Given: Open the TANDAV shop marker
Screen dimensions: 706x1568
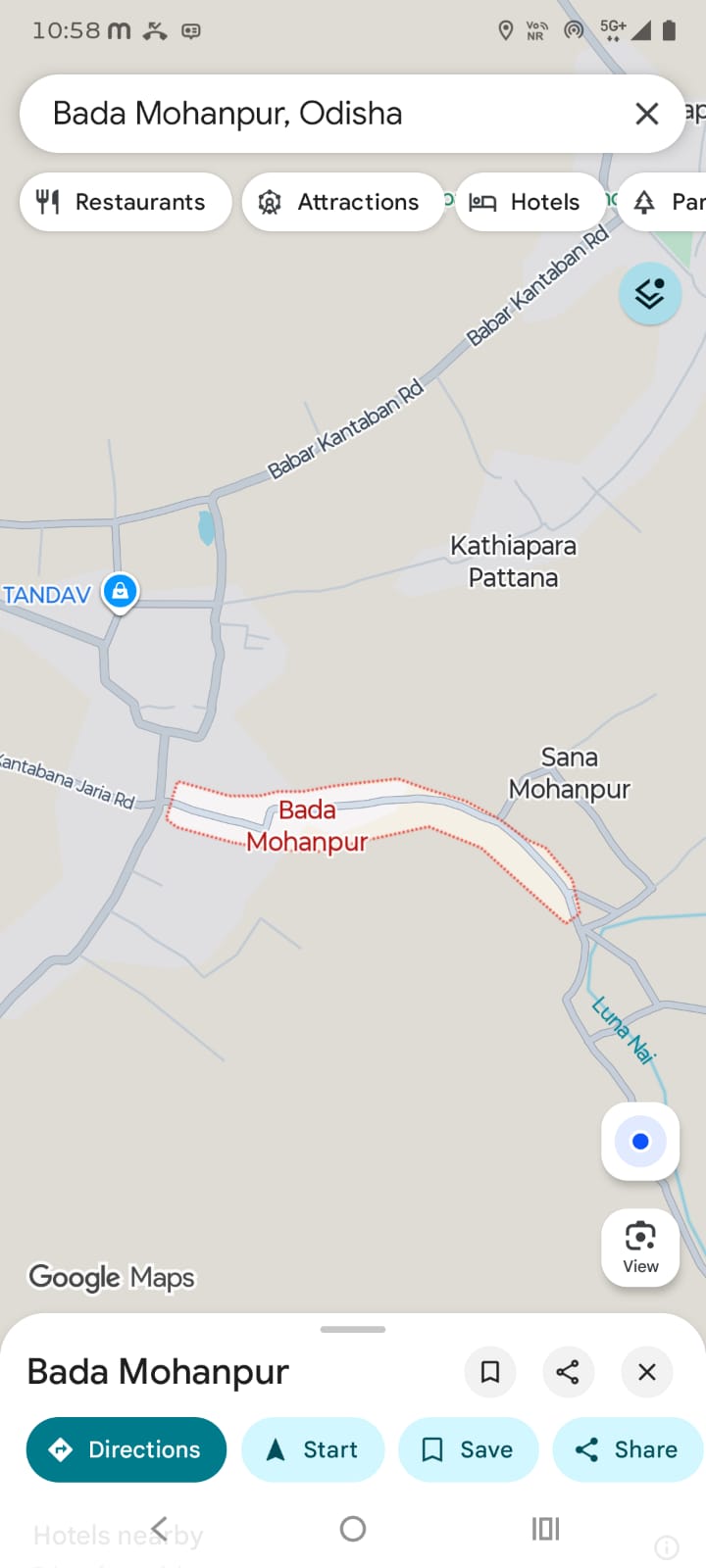Looking at the screenshot, I should point(120,592).
